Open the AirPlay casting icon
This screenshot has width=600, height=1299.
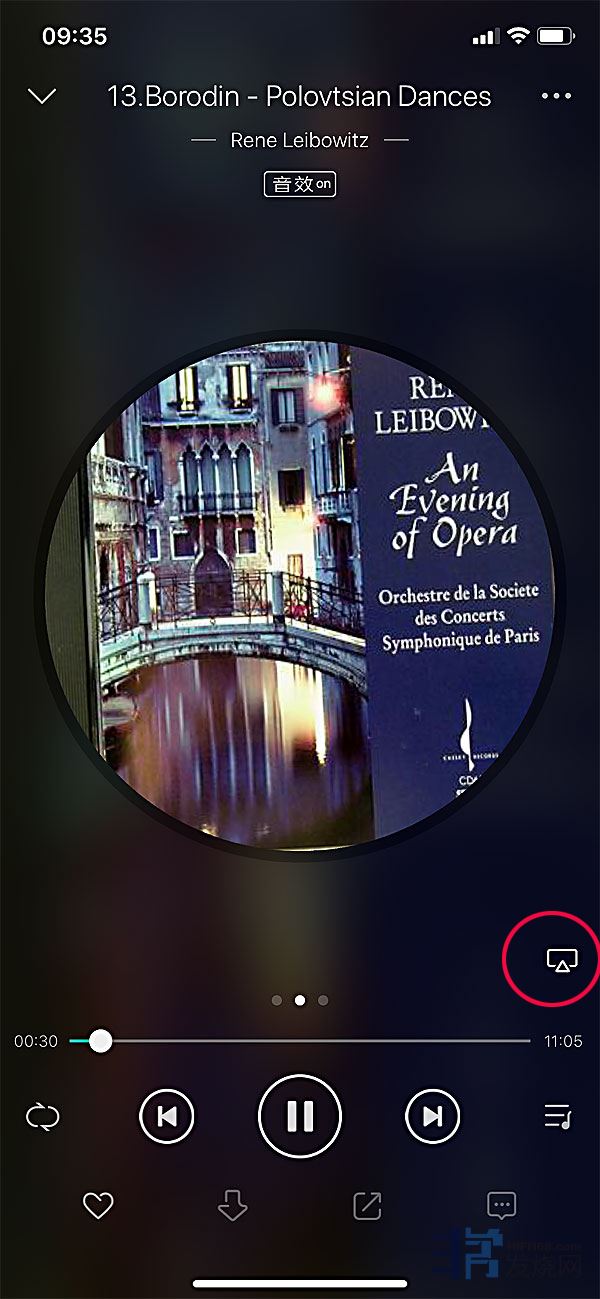(562, 960)
